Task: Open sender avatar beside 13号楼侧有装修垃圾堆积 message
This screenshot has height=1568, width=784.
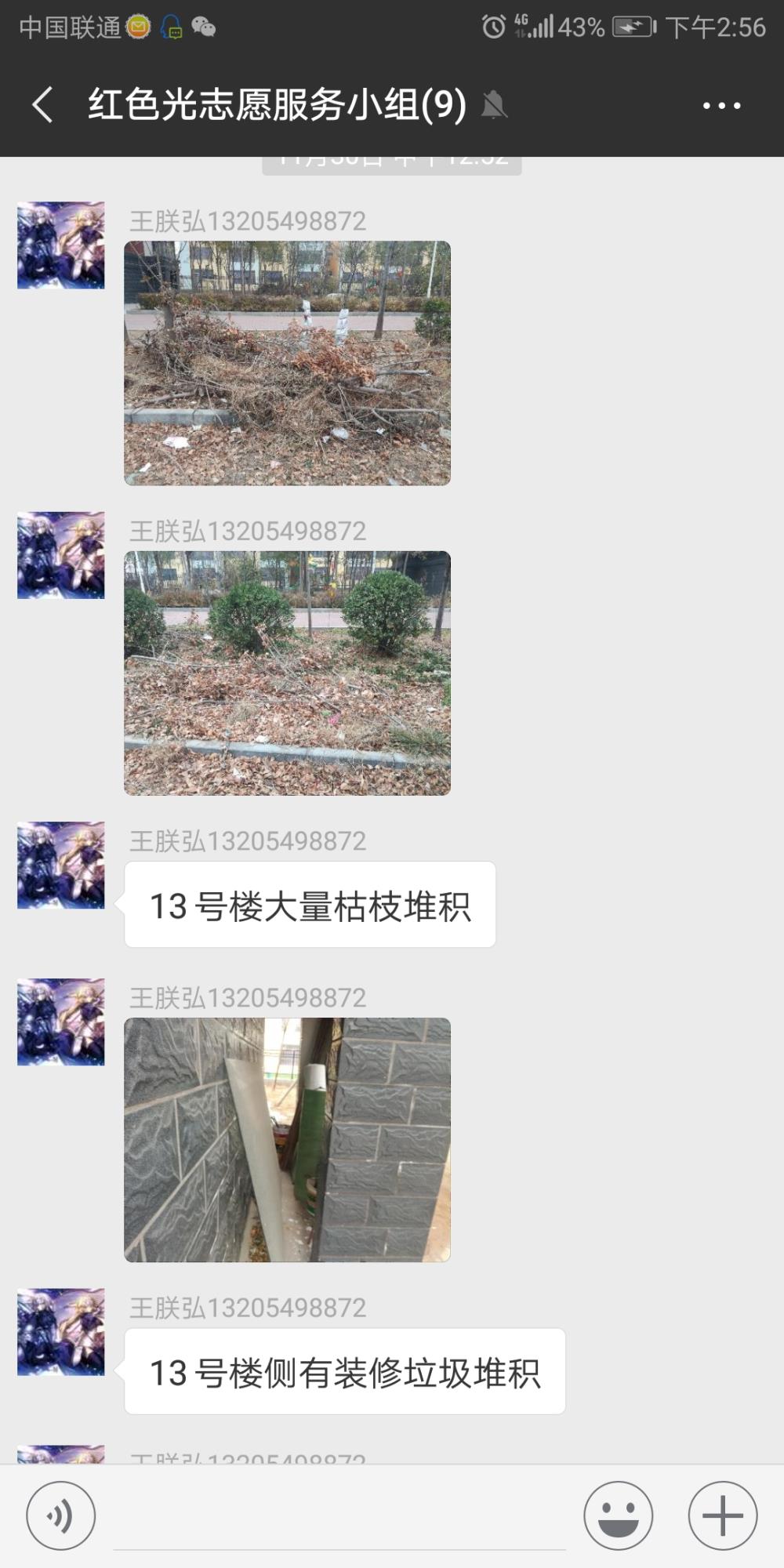Action: coord(61,1332)
